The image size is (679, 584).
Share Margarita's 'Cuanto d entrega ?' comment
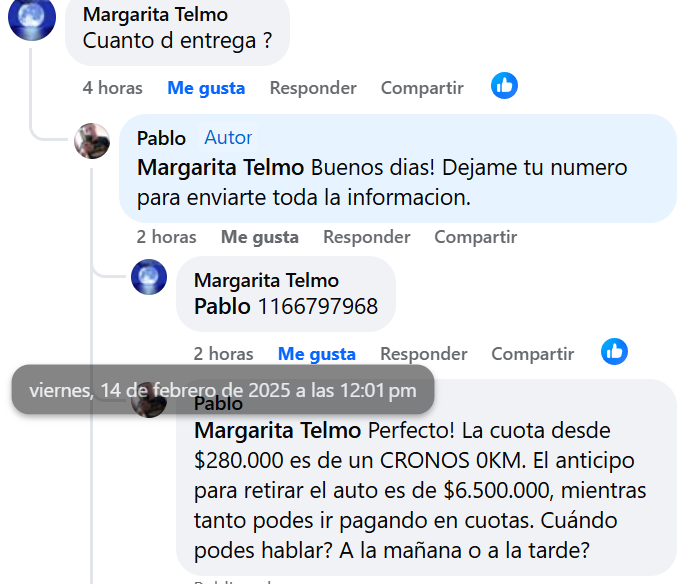pos(422,88)
